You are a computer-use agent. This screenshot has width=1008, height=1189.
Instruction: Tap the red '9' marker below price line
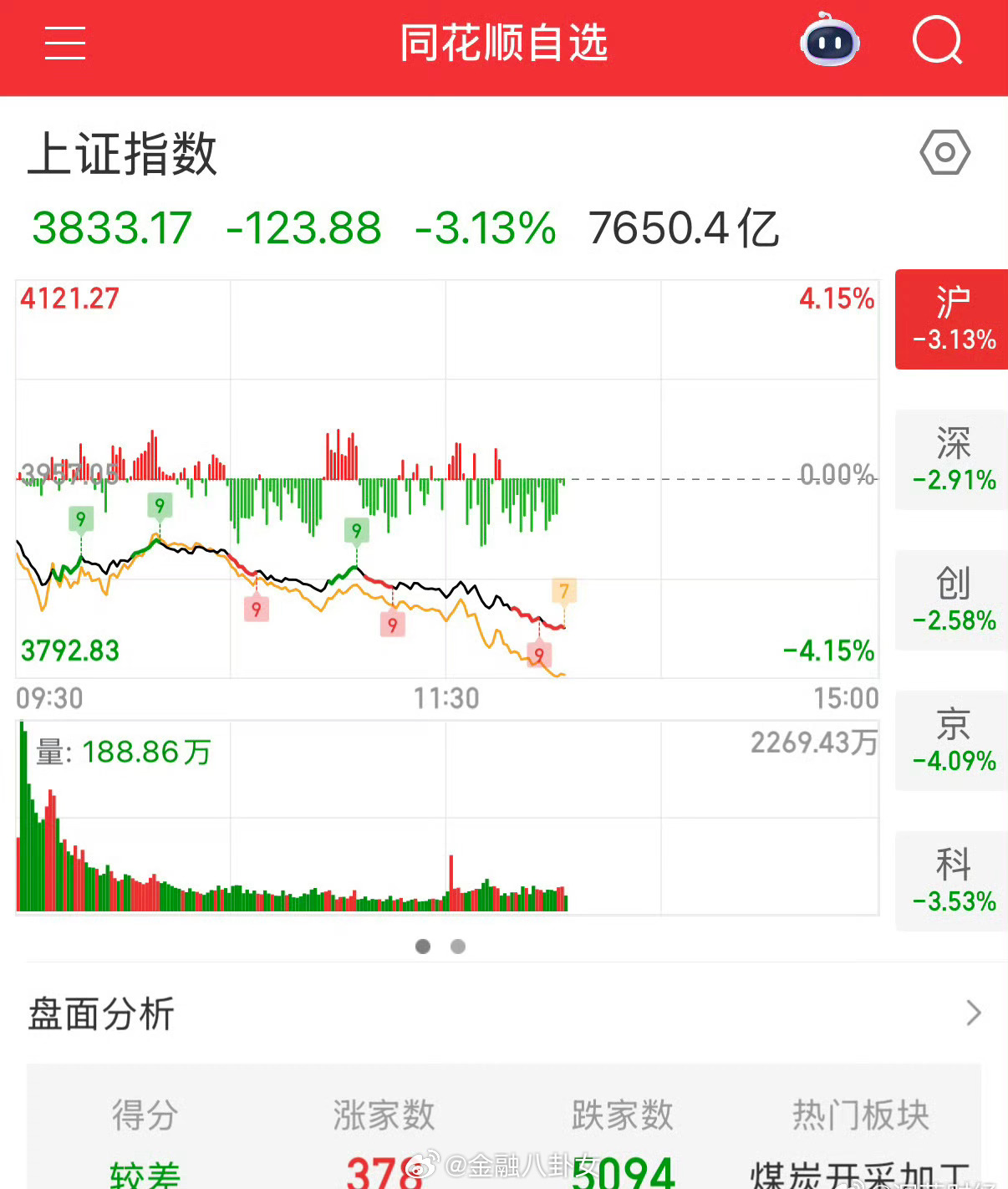[257, 610]
